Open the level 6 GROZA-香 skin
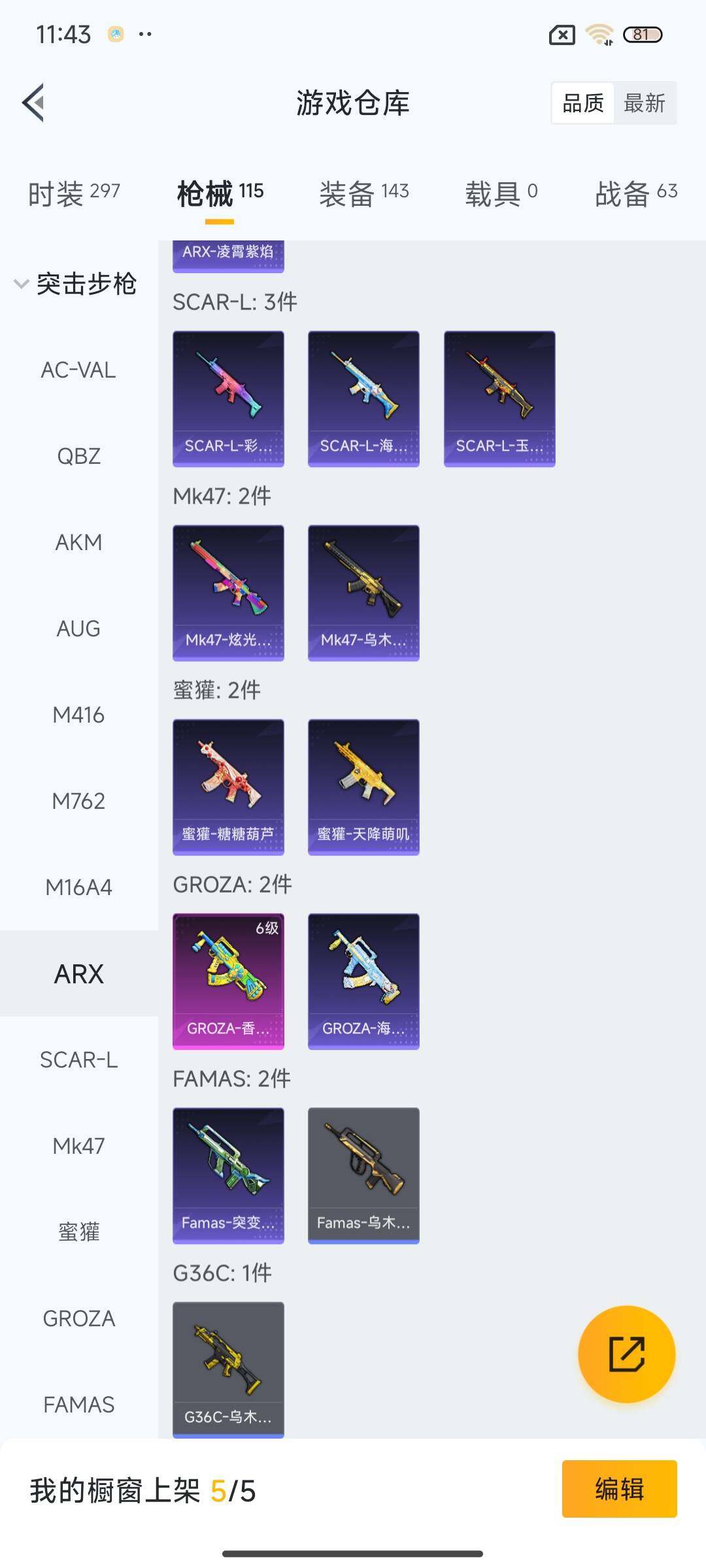The height and width of the screenshot is (1568, 706). [228, 981]
